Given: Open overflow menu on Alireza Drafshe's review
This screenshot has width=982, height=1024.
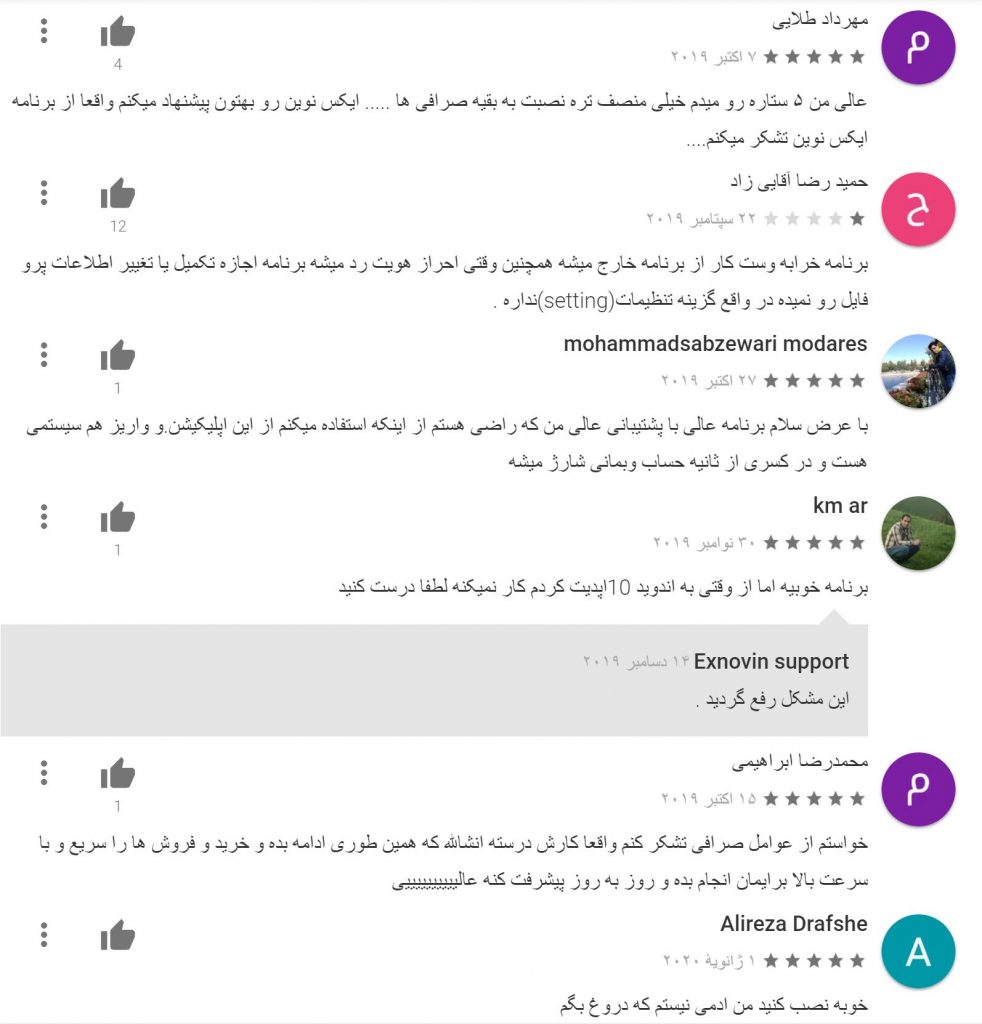Looking at the screenshot, I should pos(44,935).
